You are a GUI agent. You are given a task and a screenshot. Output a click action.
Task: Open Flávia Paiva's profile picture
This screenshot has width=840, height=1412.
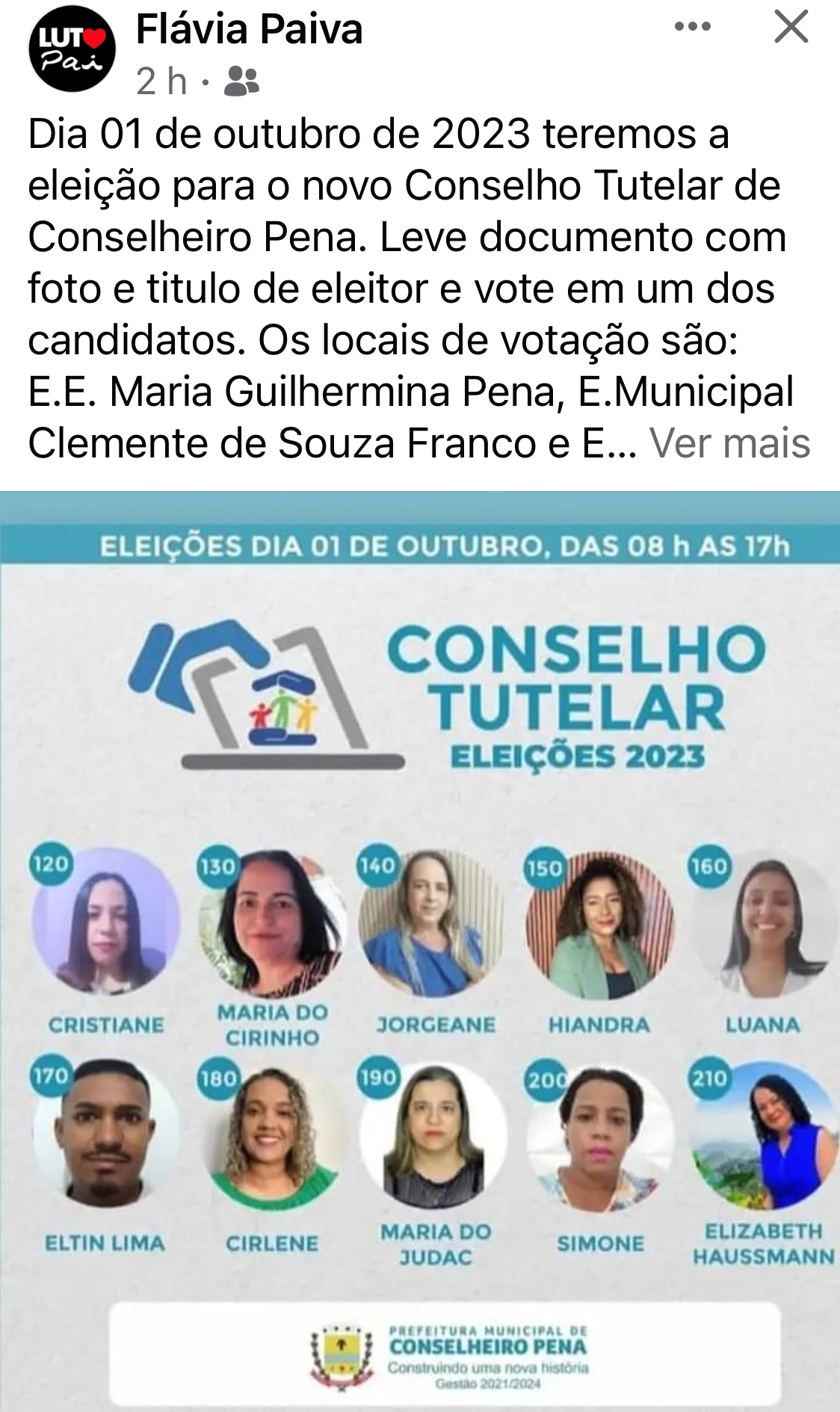pyautogui.click(x=72, y=48)
